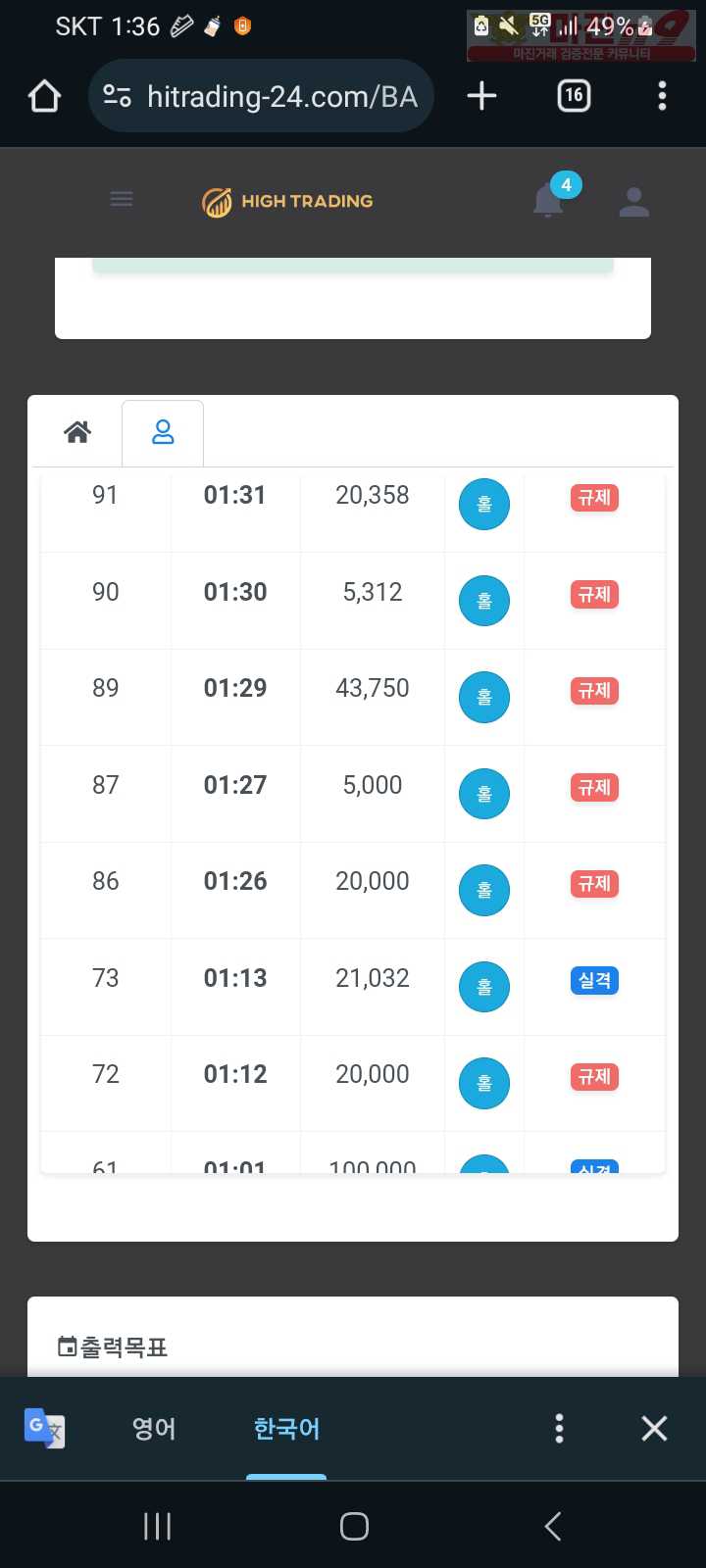The height and width of the screenshot is (1568, 706).
Task: Tap the blue circle button in row 89
Action: [x=484, y=698]
